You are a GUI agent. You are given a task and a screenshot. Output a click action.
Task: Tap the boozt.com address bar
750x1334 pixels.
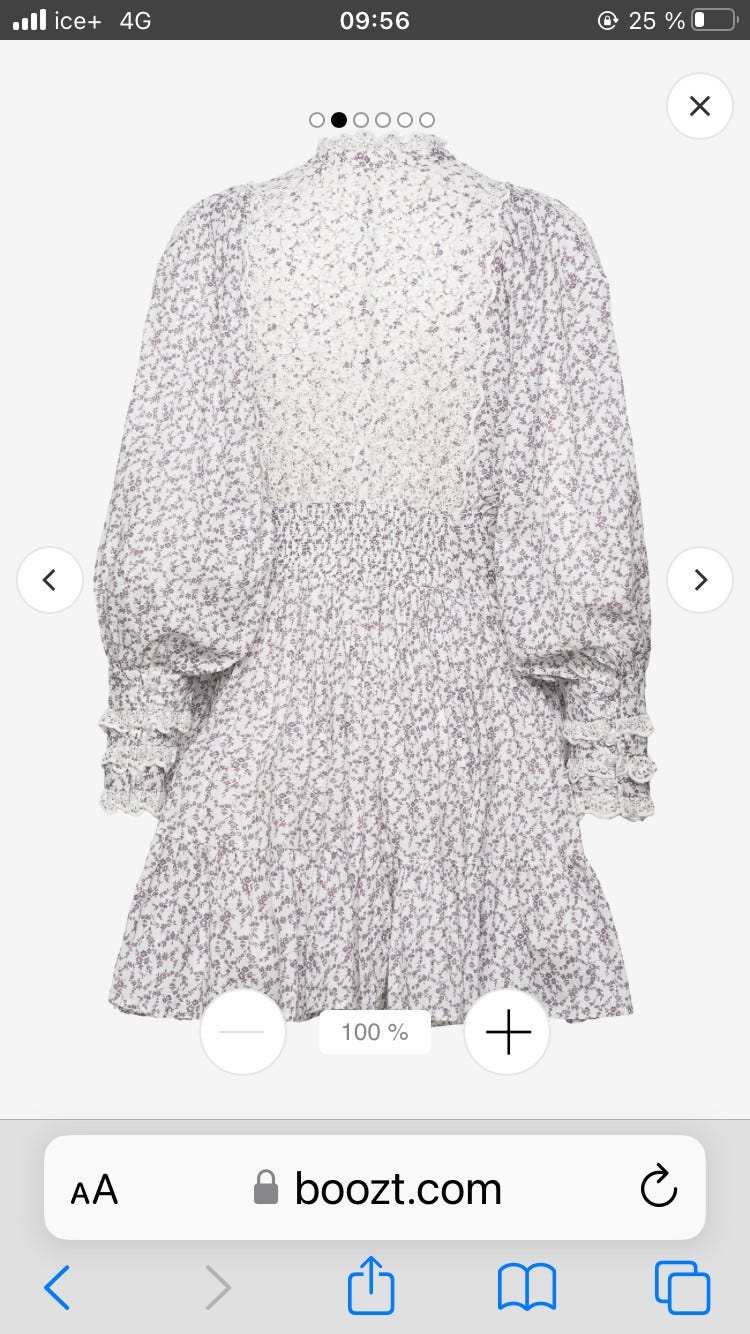point(380,1188)
